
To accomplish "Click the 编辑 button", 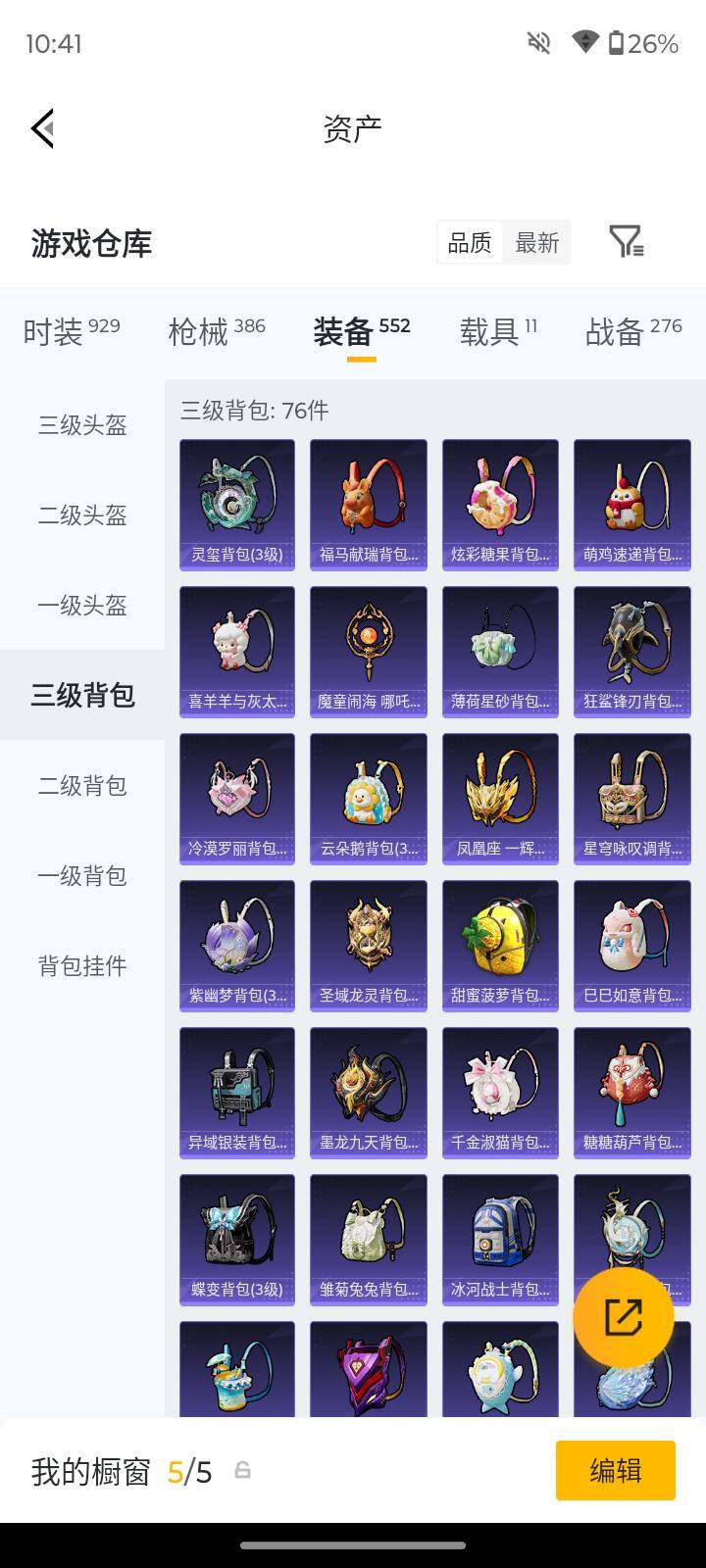I will coord(615,1470).
